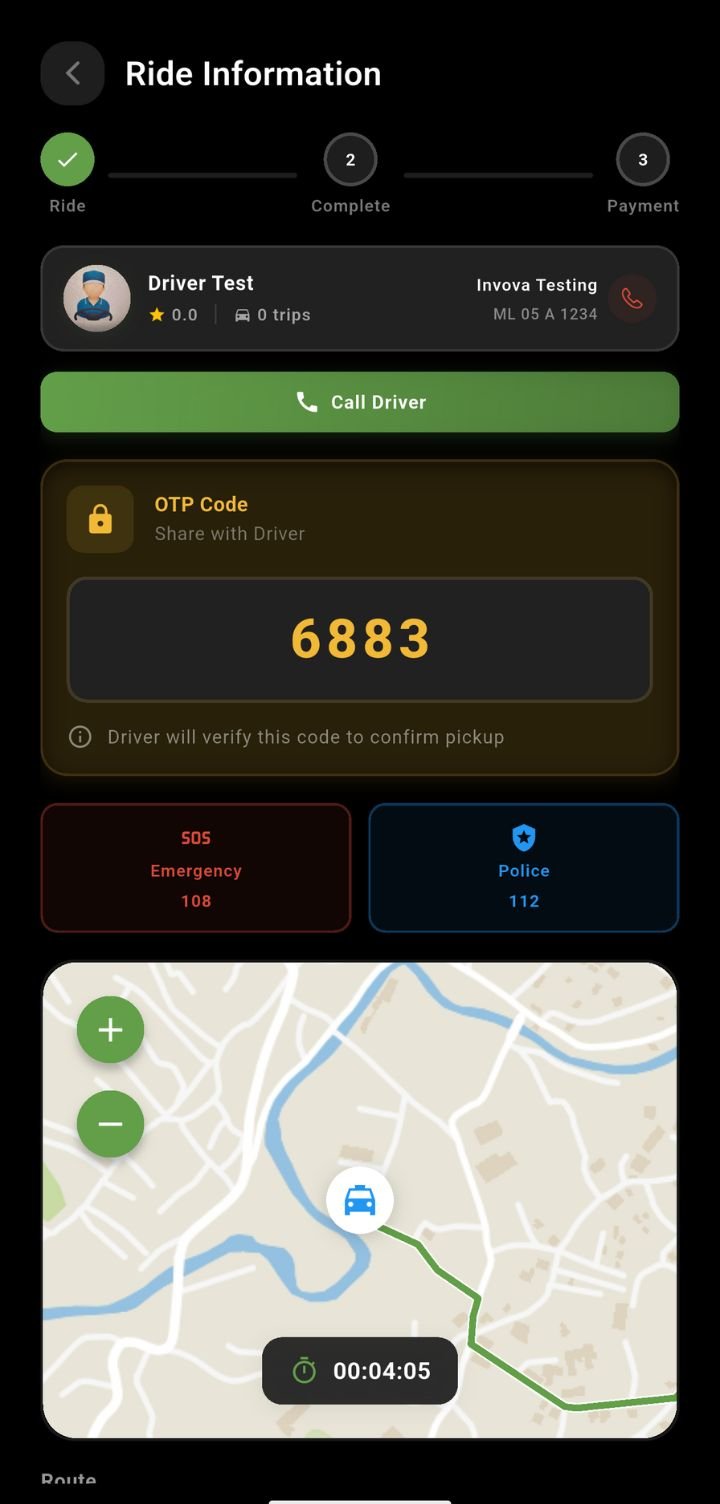Call Police 112
Screen dimensions: 720x1504
(x=524, y=868)
